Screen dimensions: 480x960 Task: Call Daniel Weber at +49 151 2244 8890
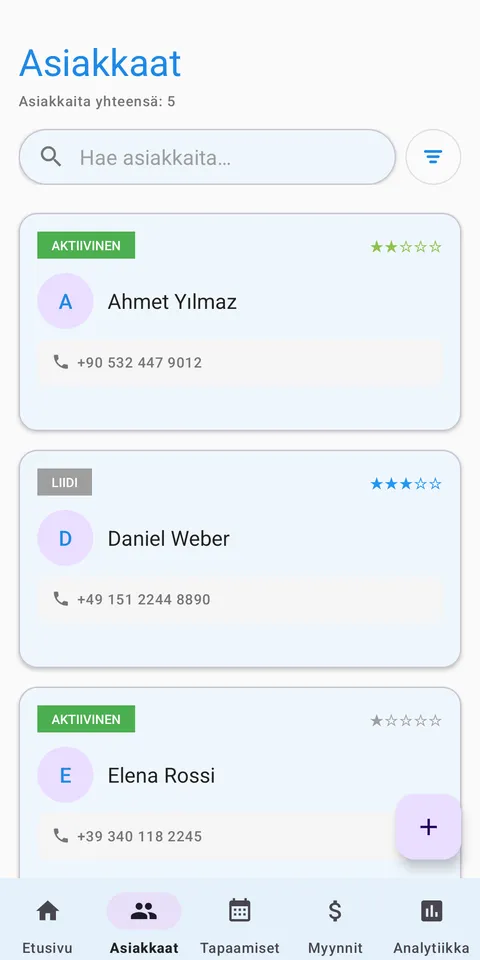coord(240,599)
